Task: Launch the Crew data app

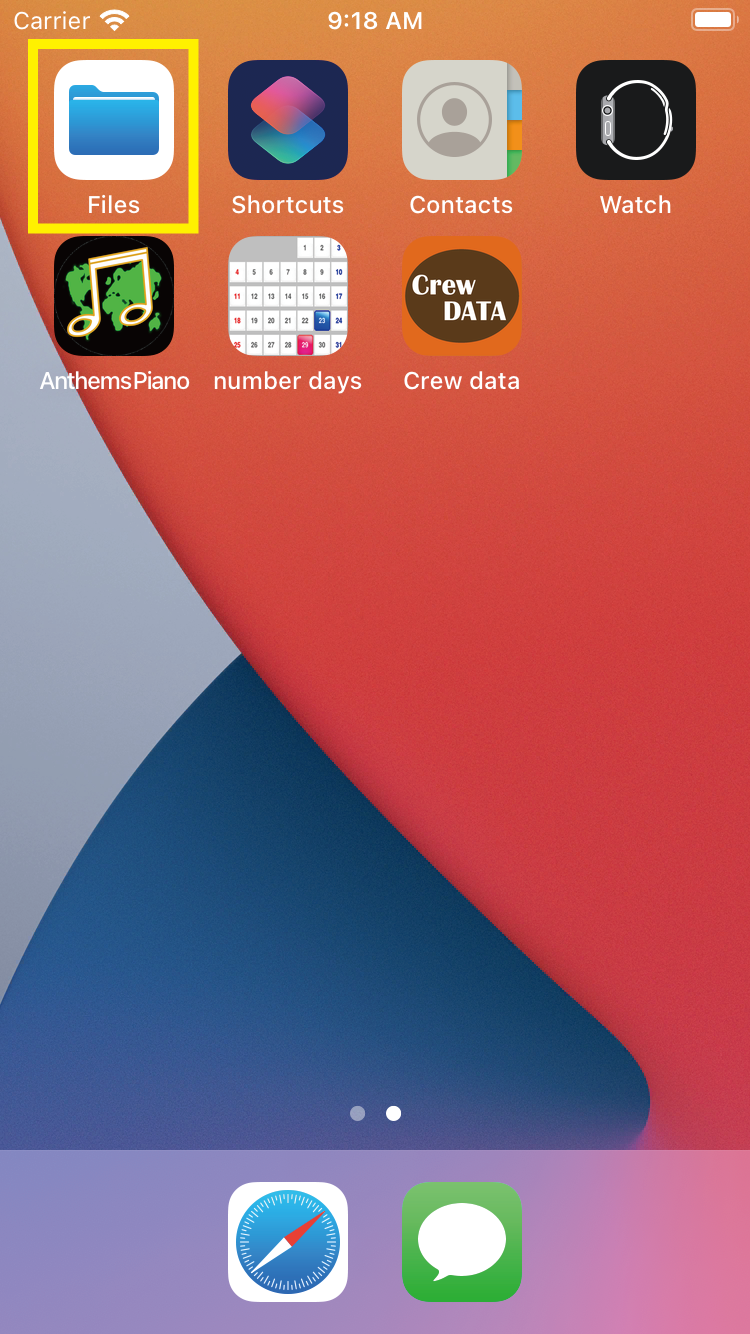Action: 462,296
